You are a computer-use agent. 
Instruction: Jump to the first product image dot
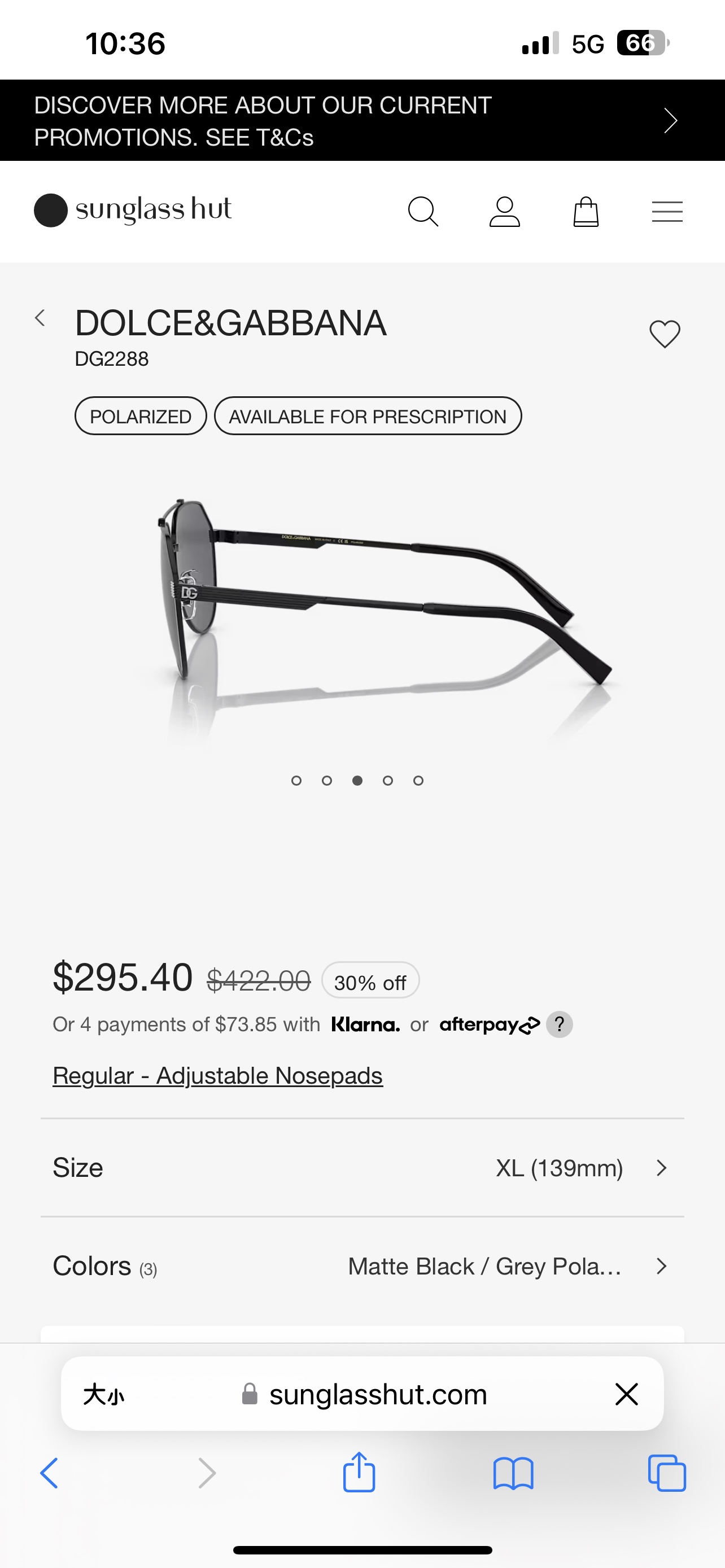296,781
